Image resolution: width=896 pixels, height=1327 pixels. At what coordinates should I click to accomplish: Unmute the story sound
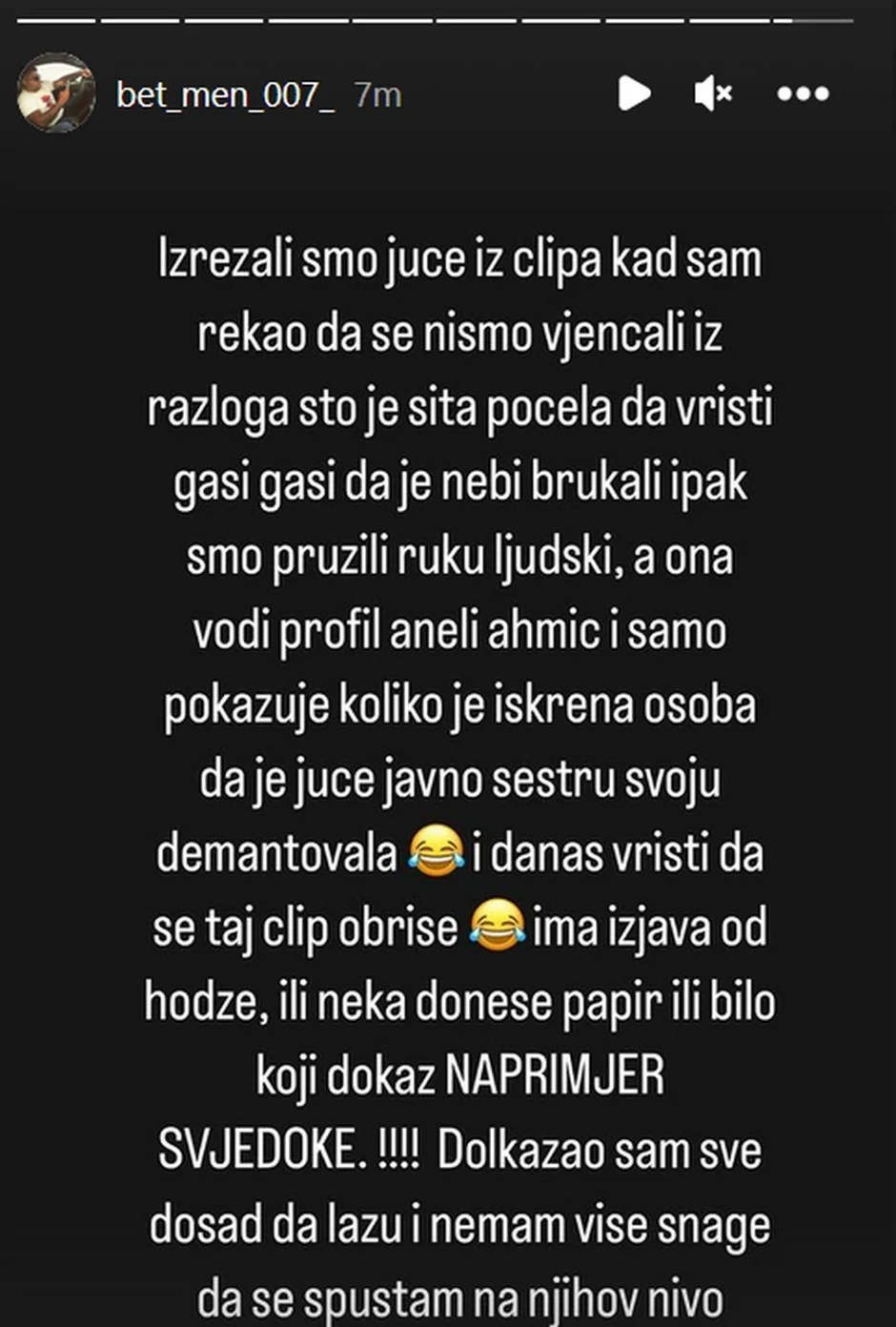(712, 93)
